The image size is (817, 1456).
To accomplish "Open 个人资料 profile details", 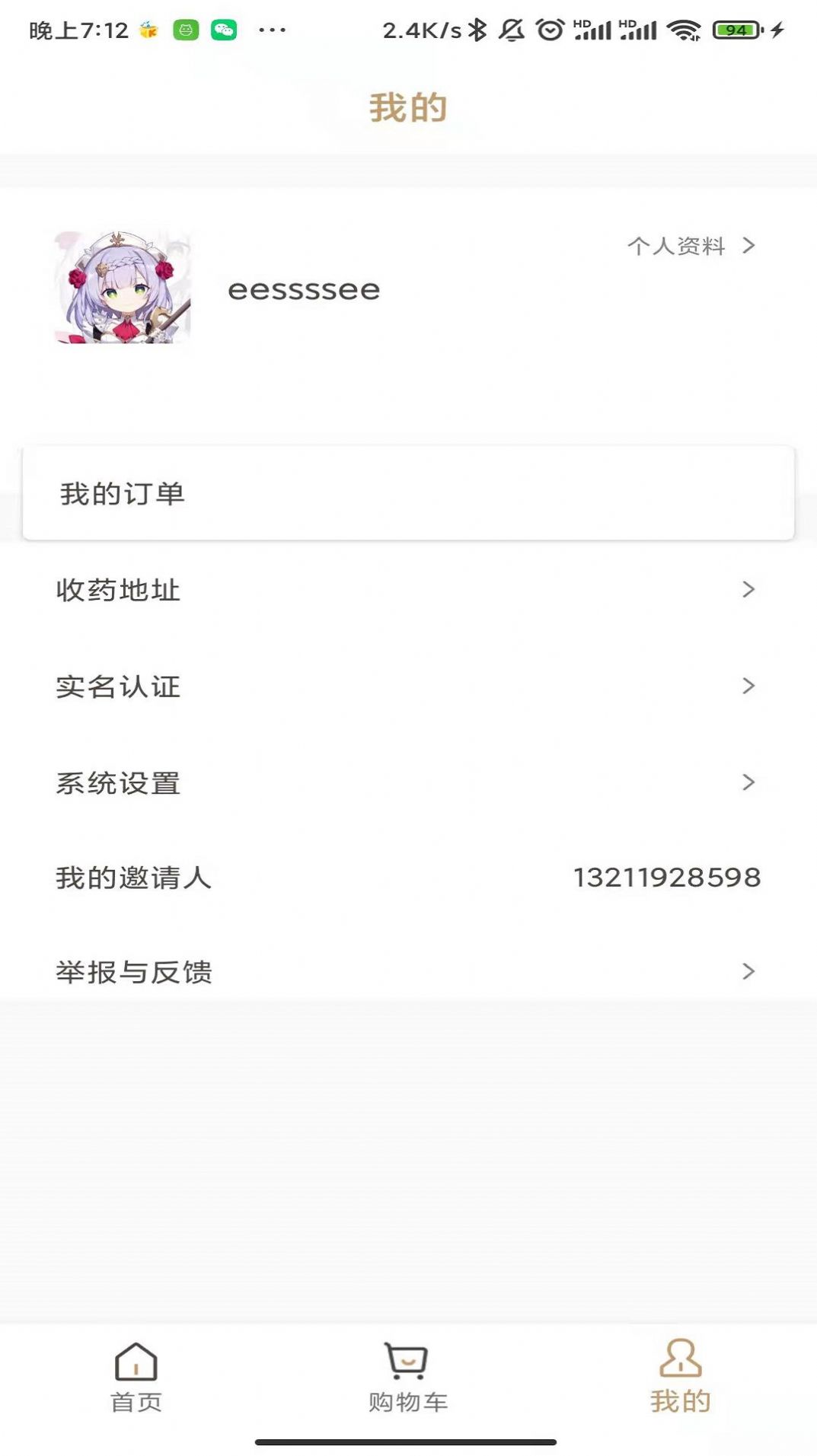I will tap(690, 246).
